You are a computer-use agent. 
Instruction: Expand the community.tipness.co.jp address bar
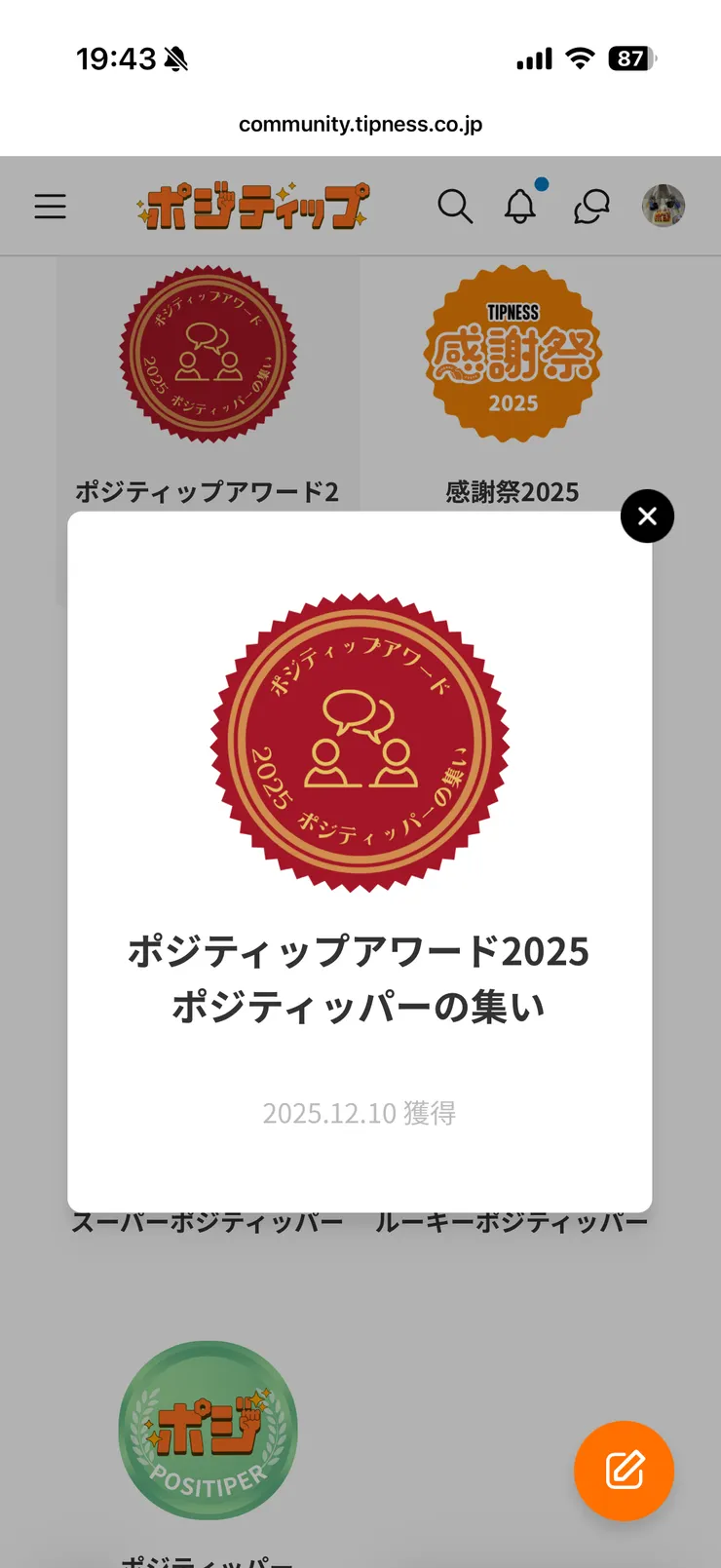tap(360, 124)
